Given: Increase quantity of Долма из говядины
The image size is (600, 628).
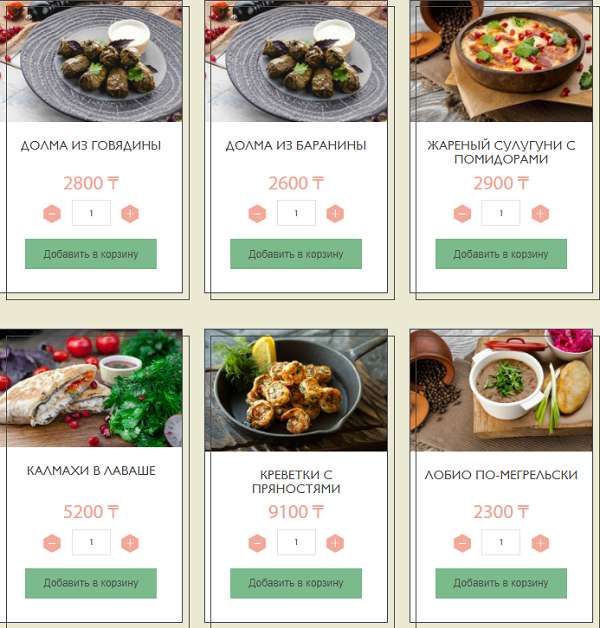Looking at the screenshot, I should (130, 213).
